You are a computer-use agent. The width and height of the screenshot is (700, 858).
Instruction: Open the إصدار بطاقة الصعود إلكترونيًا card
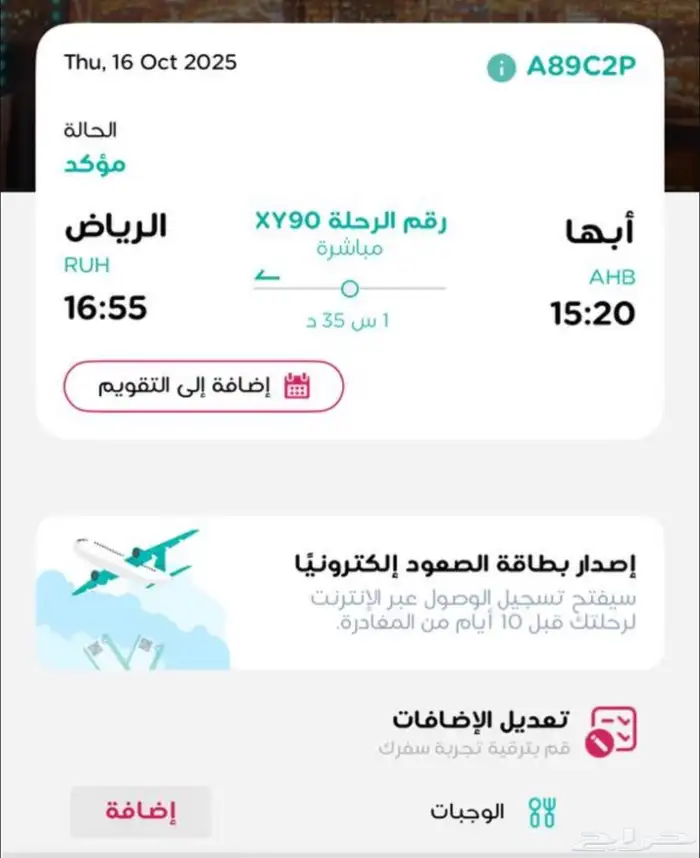click(x=350, y=593)
